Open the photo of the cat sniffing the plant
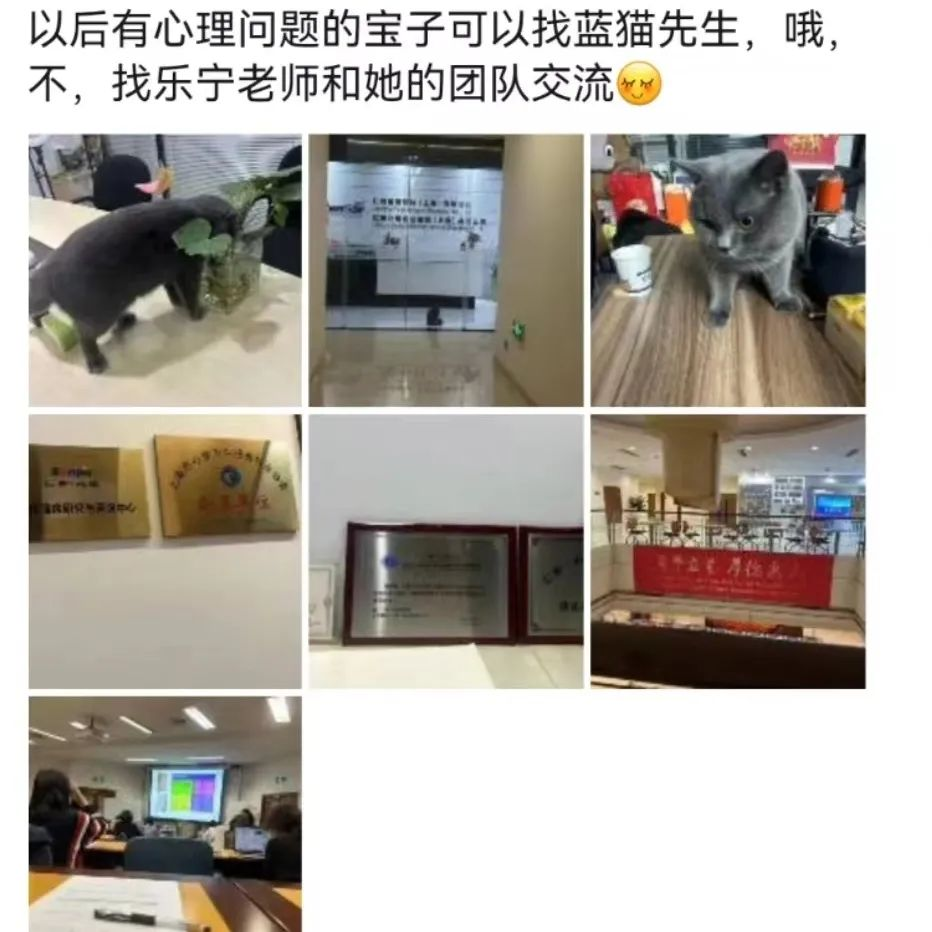This screenshot has width=932, height=932. (165, 270)
